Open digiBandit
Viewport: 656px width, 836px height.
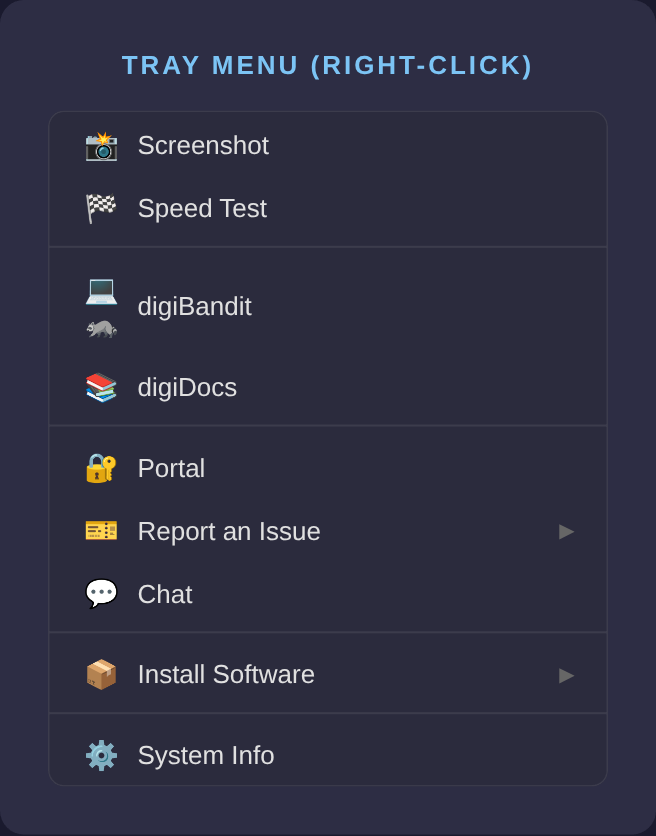point(195,307)
